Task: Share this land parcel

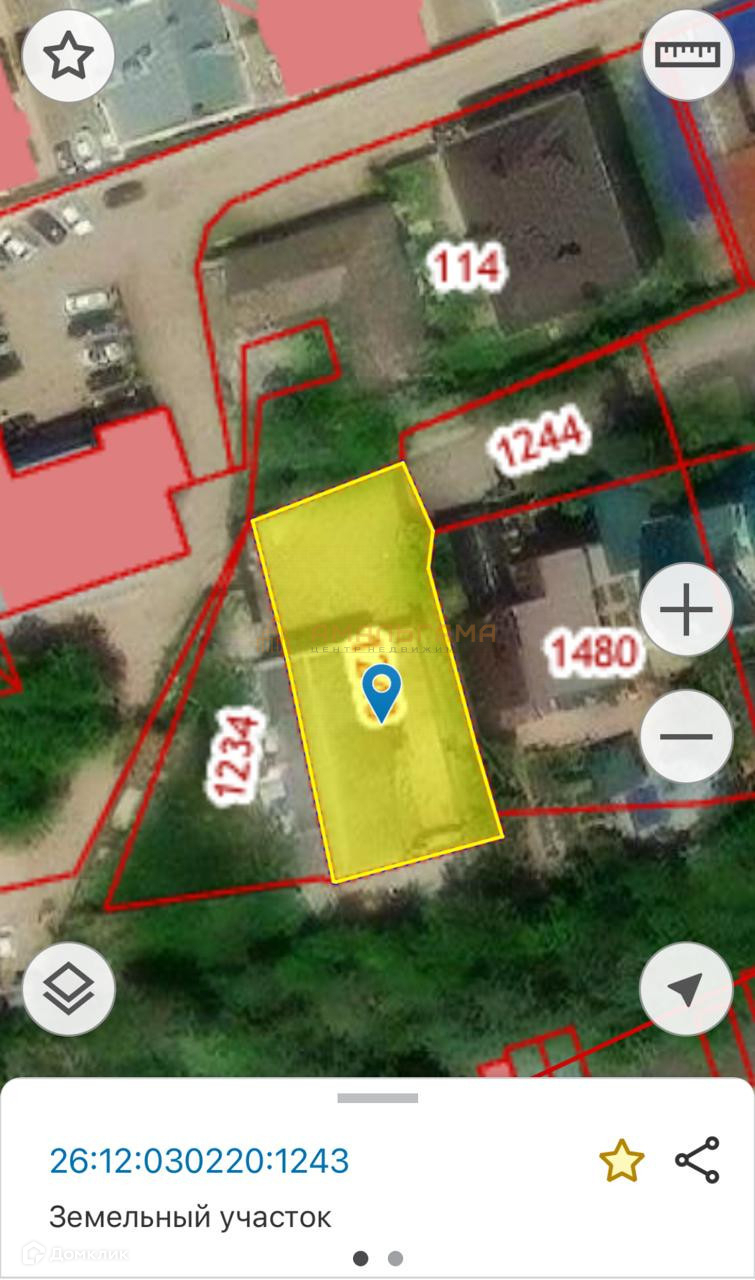Action: (697, 1160)
